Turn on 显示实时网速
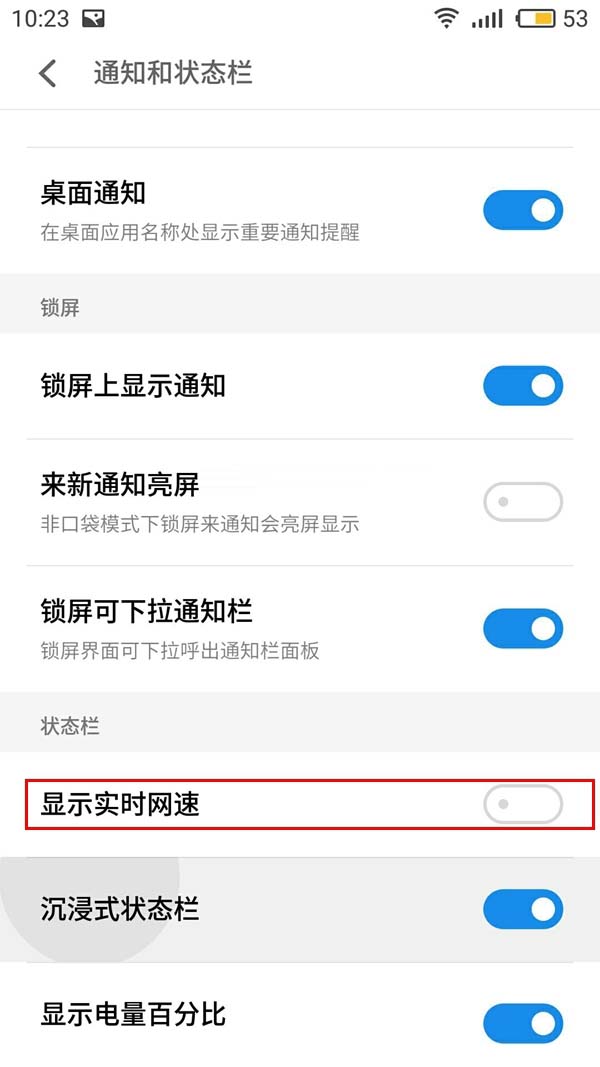This screenshot has width=600, height=1067. tap(523, 804)
